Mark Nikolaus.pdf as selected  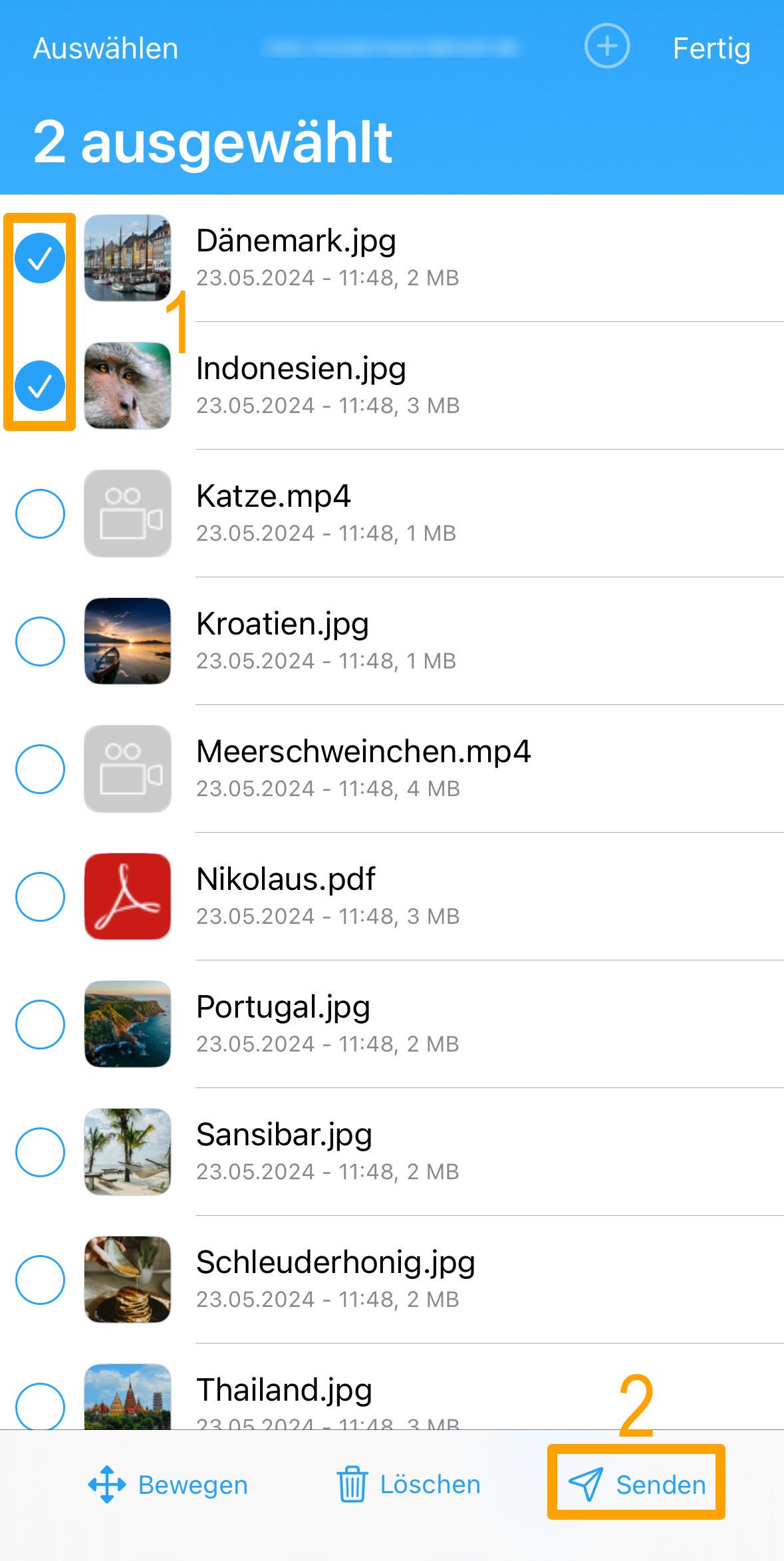coord(40,897)
